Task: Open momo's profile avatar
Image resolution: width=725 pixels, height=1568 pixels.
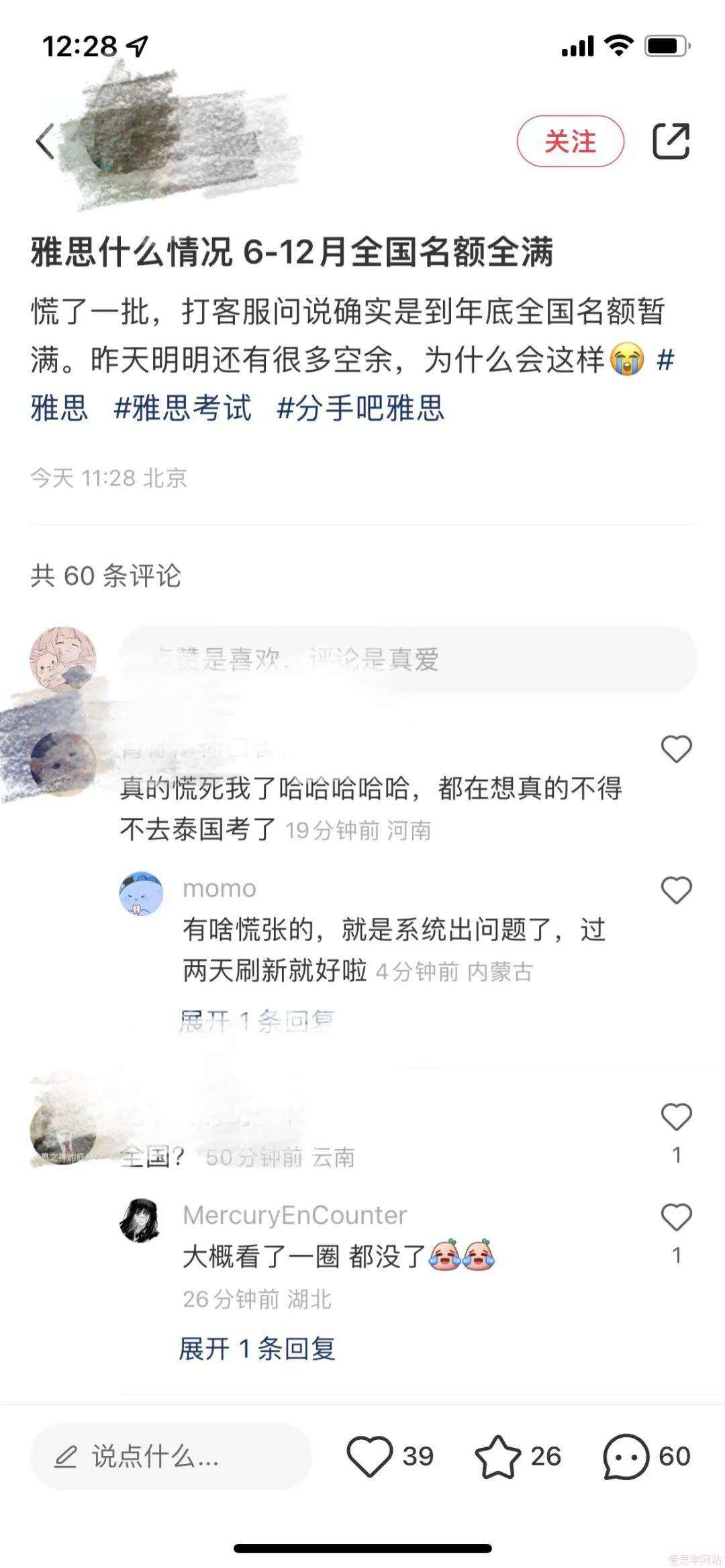Action: point(142,894)
